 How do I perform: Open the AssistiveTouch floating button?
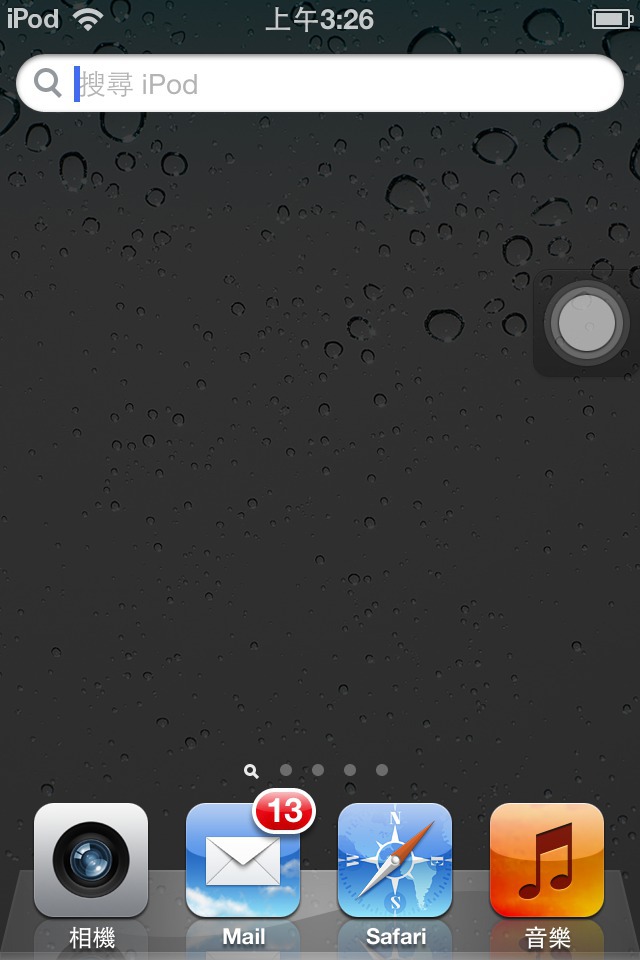click(x=587, y=323)
